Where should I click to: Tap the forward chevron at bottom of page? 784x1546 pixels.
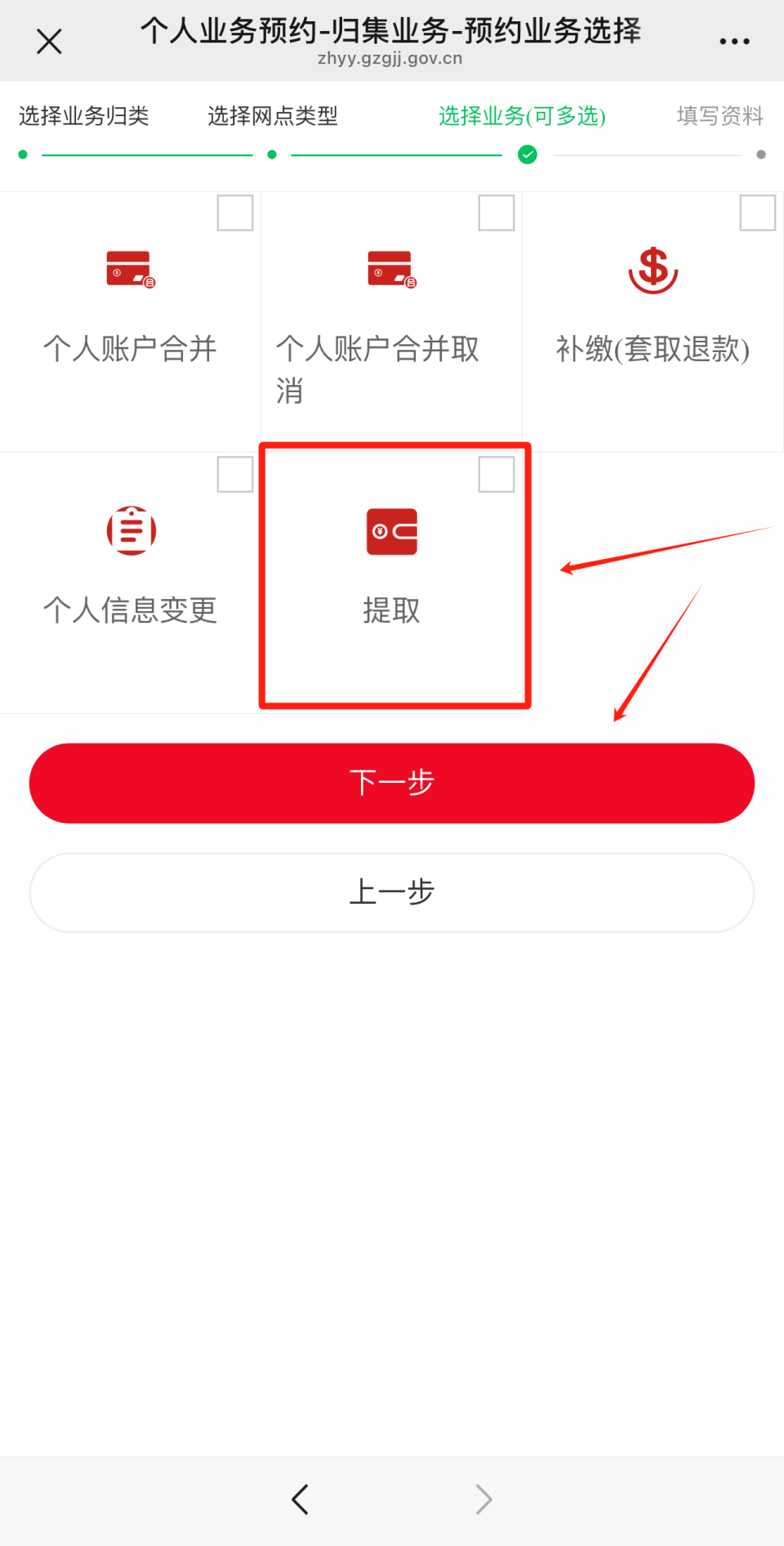483,1499
